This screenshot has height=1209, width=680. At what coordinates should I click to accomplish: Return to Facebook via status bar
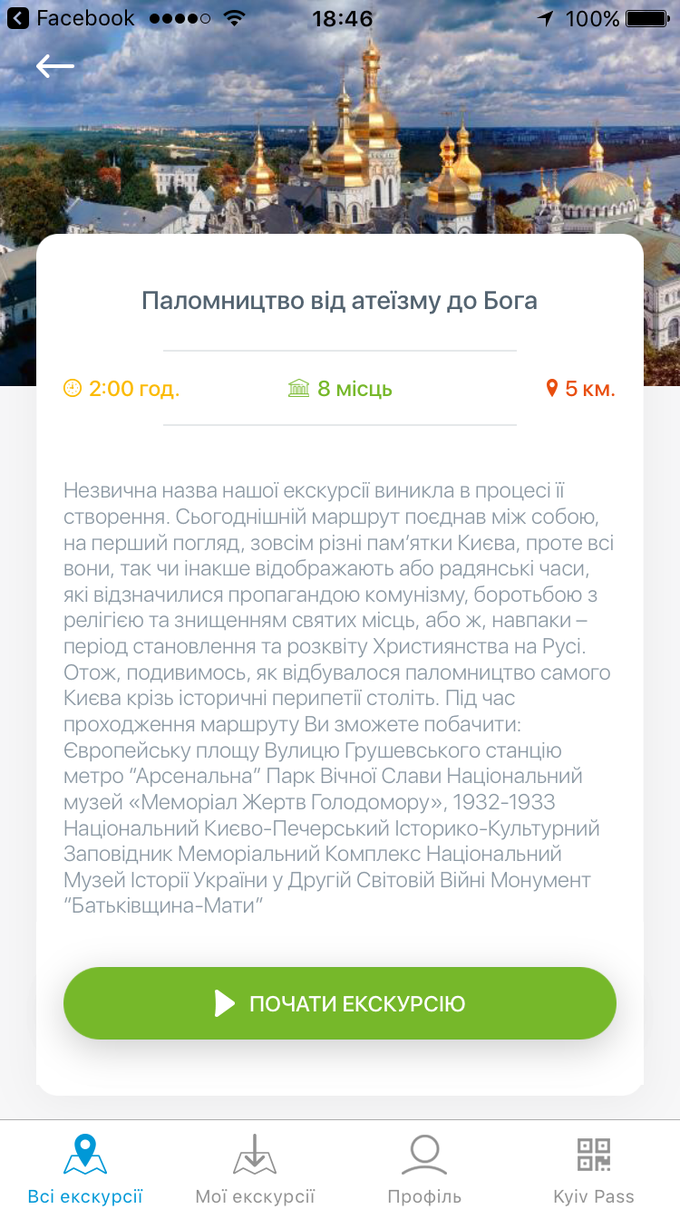[70, 18]
